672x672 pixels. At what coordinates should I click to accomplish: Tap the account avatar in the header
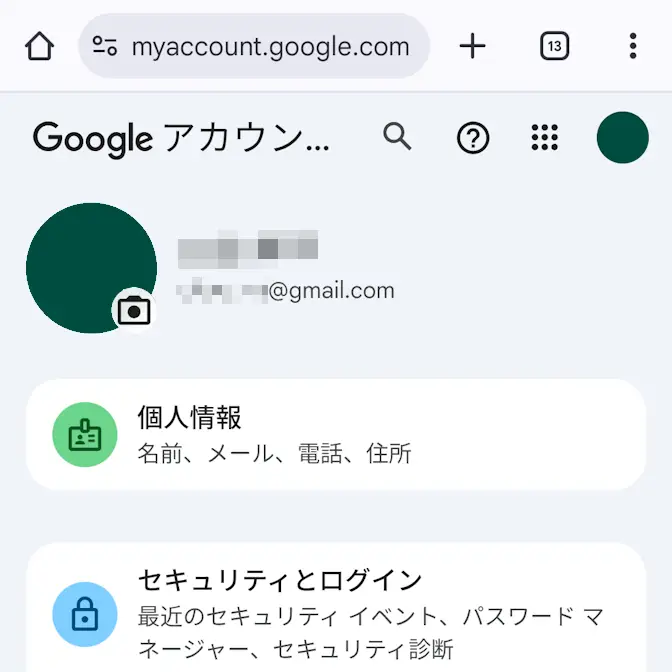click(x=622, y=138)
